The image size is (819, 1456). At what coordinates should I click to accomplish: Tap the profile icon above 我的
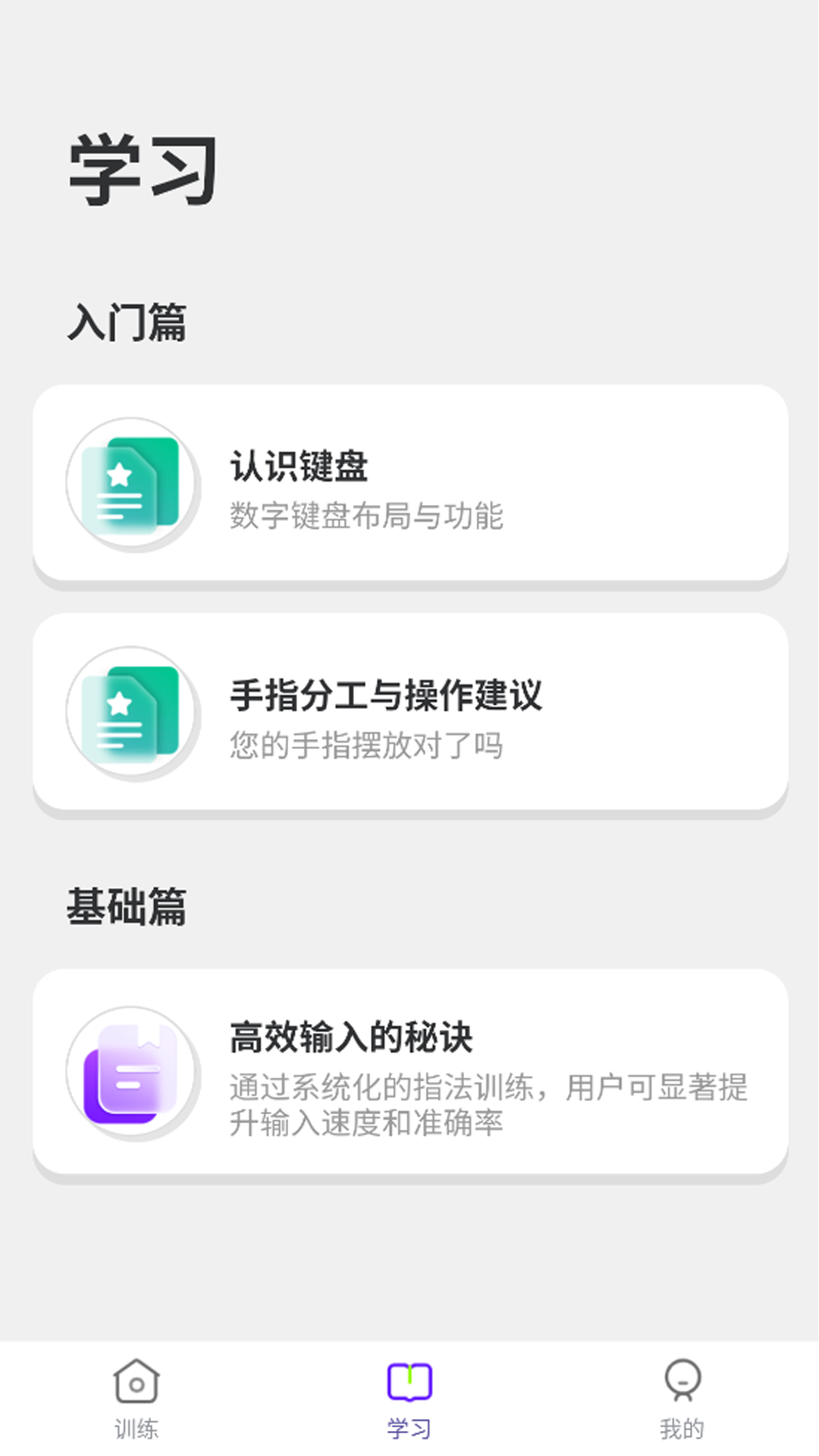tap(682, 1383)
